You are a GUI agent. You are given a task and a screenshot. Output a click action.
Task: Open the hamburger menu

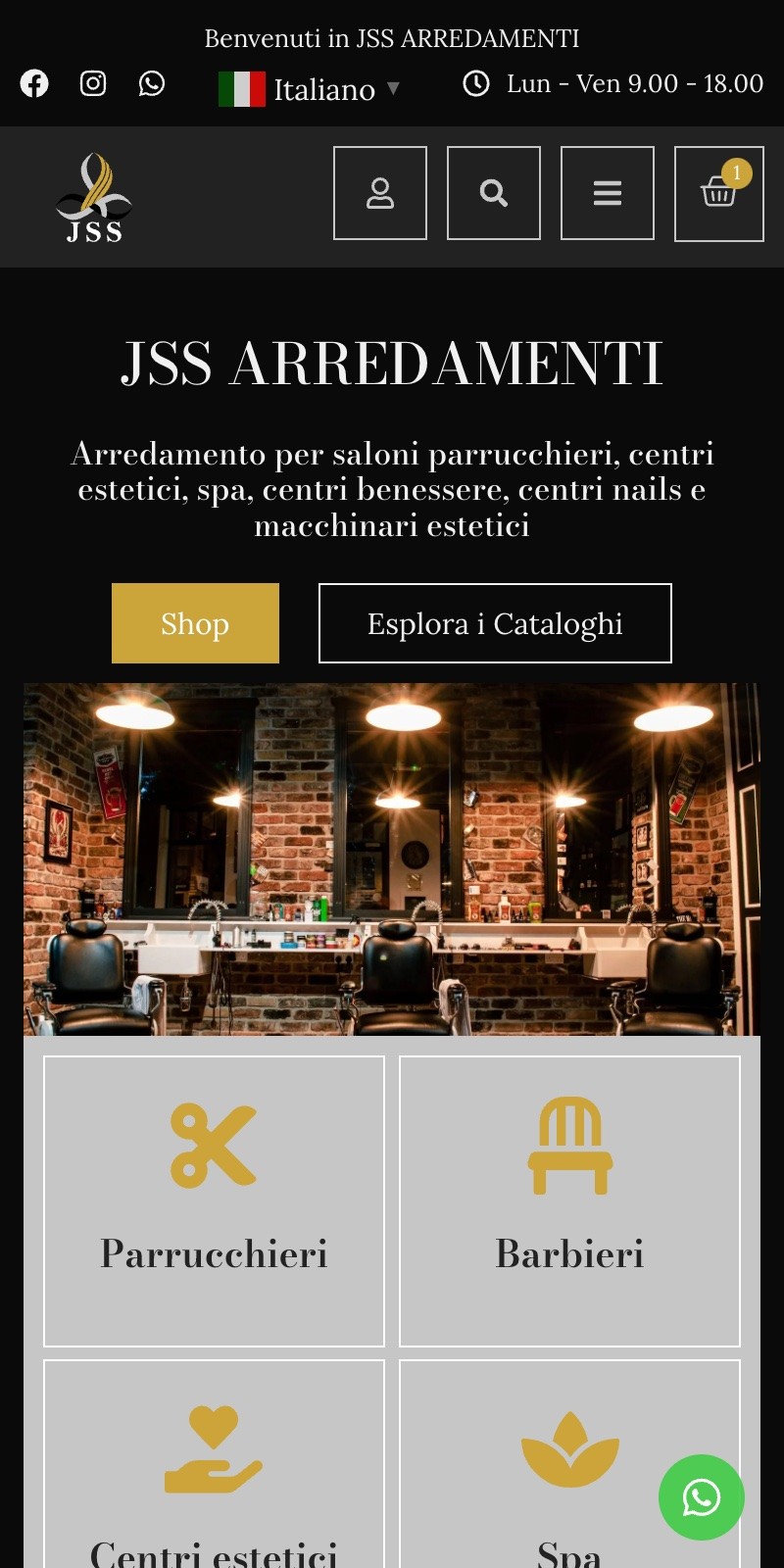(x=608, y=193)
